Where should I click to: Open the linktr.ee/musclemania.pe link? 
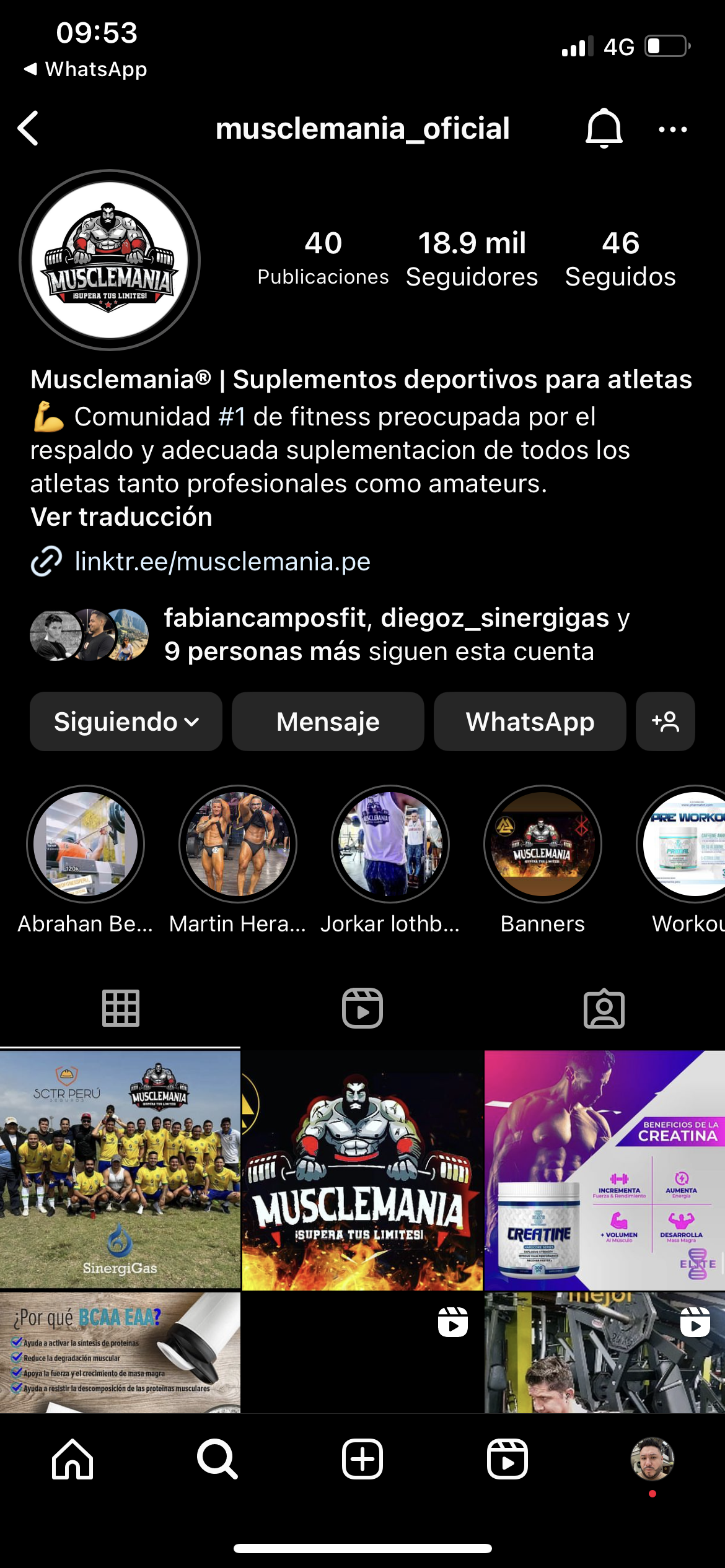222,562
